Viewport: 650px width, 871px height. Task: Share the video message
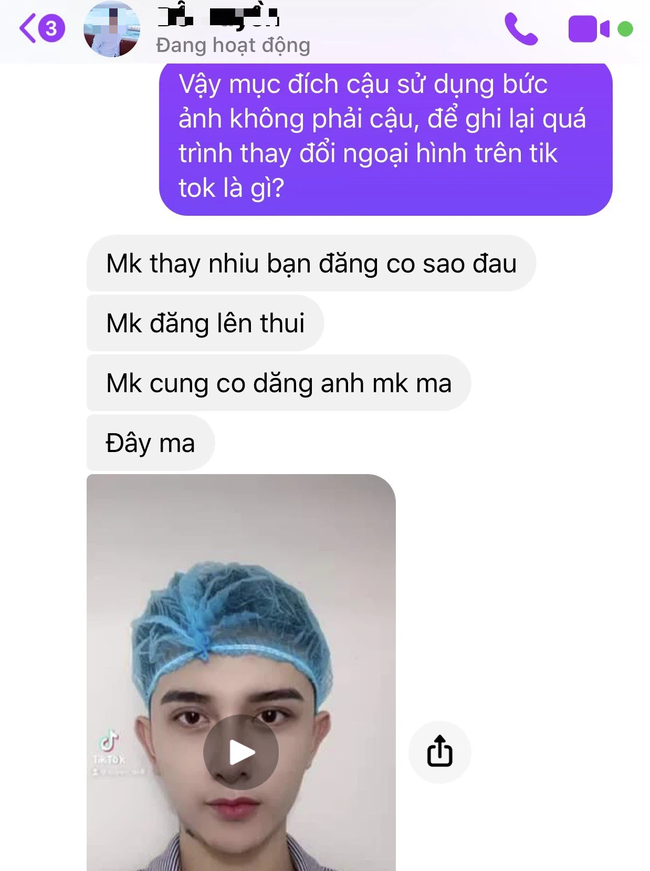click(439, 751)
